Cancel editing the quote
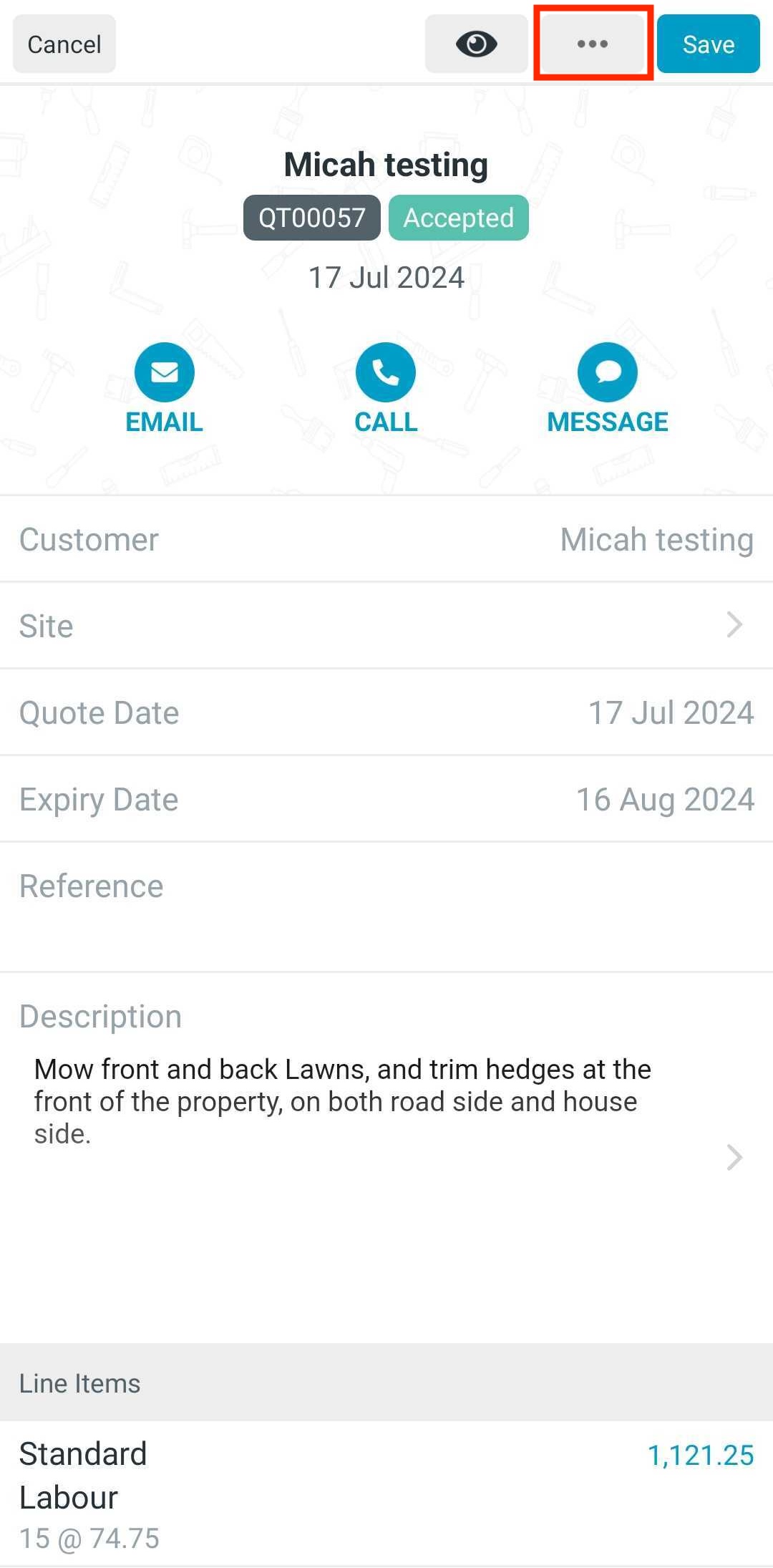 coord(64,44)
